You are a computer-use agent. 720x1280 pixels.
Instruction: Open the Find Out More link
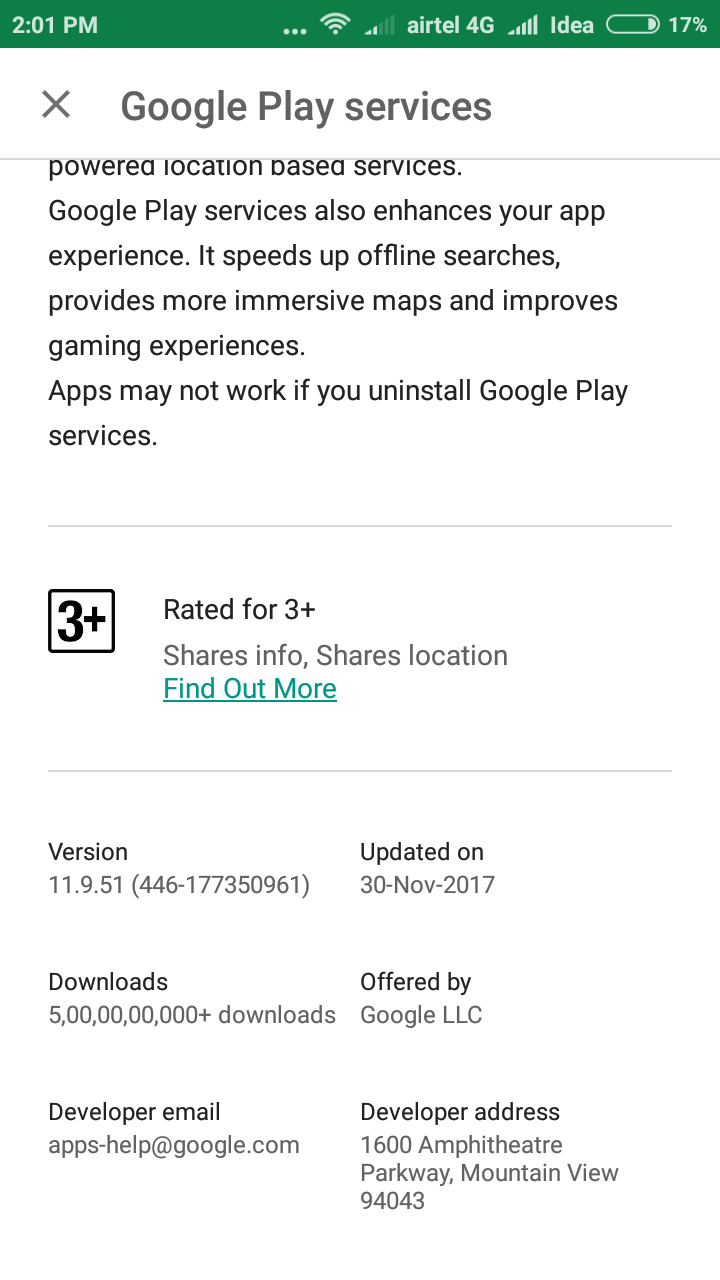pyautogui.click(x=250, y=689)
